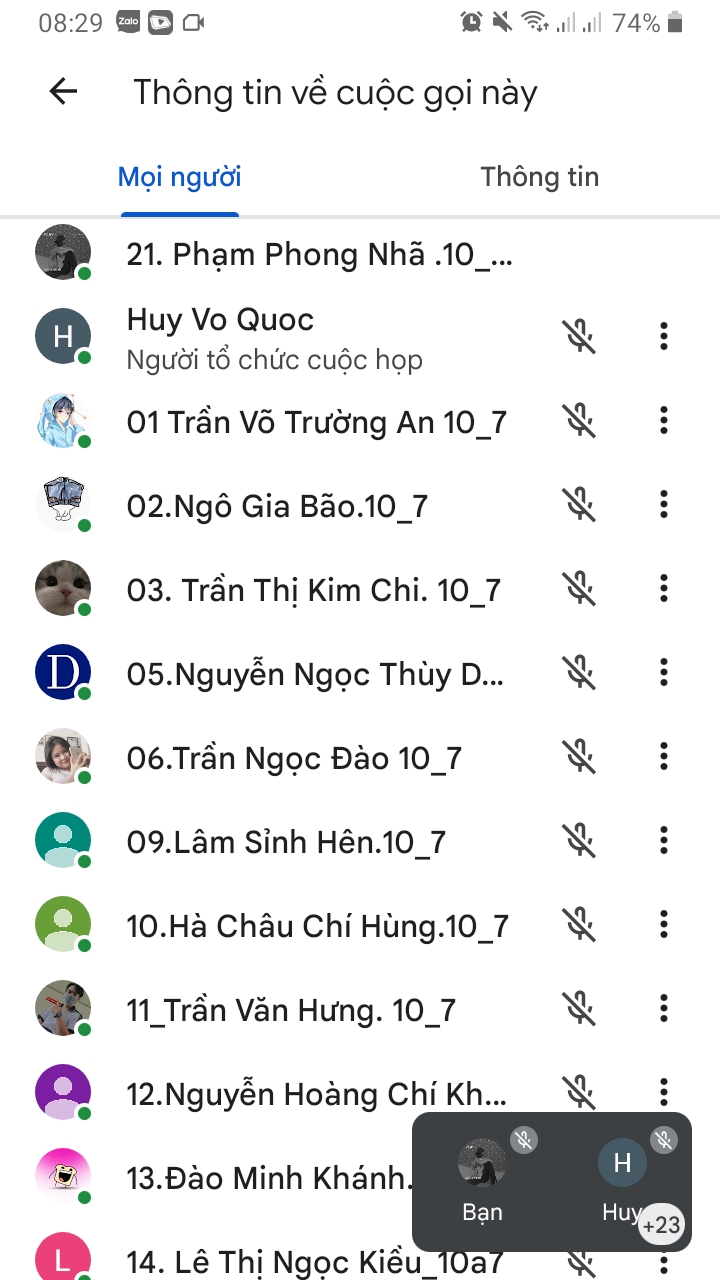Open options for 02.Ngô Gia Bão
Image resolution: width=720 pixels, height=1280 pixels.
click(x=663, y=505)
